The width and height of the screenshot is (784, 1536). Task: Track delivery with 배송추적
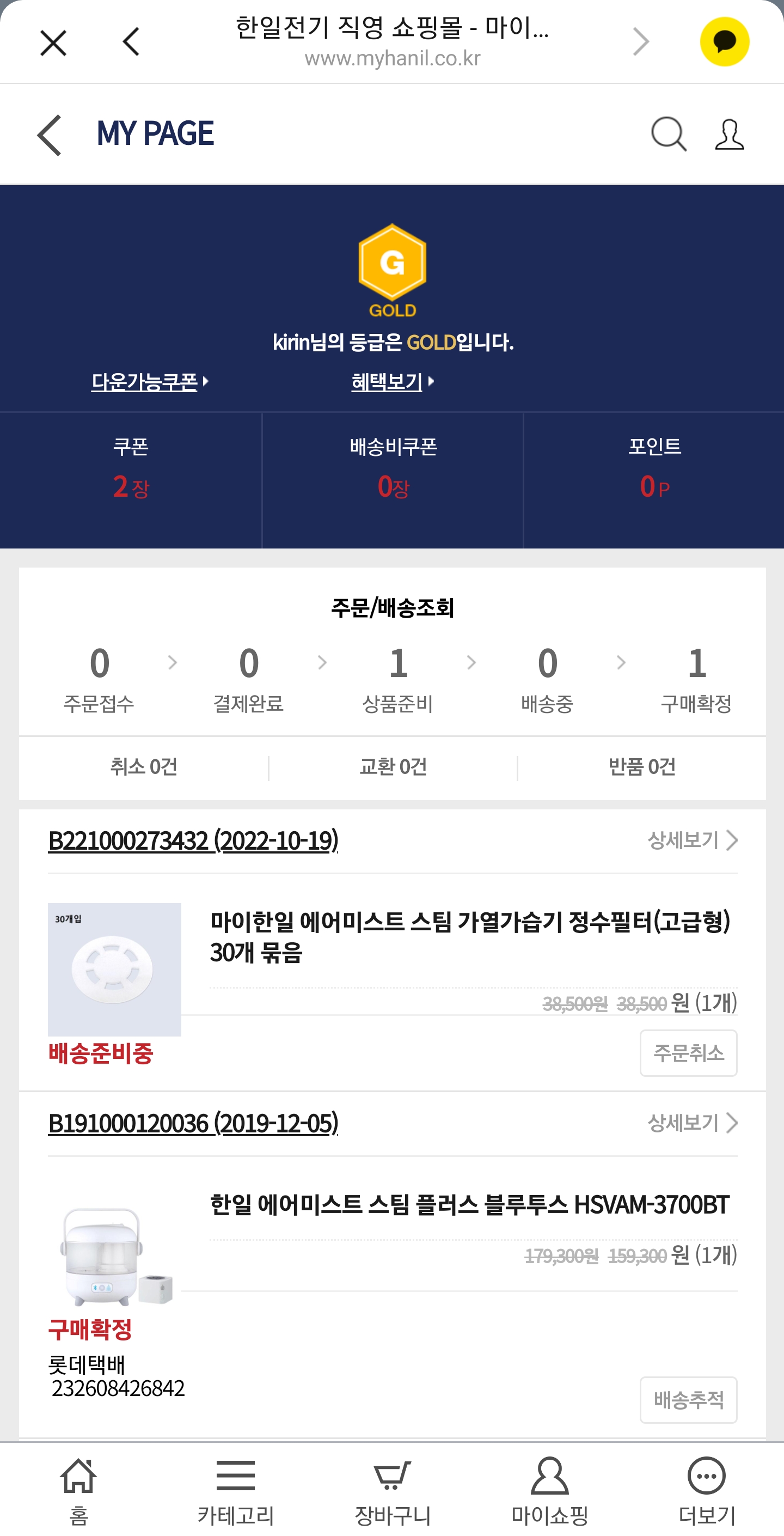tap(689, 1400)
